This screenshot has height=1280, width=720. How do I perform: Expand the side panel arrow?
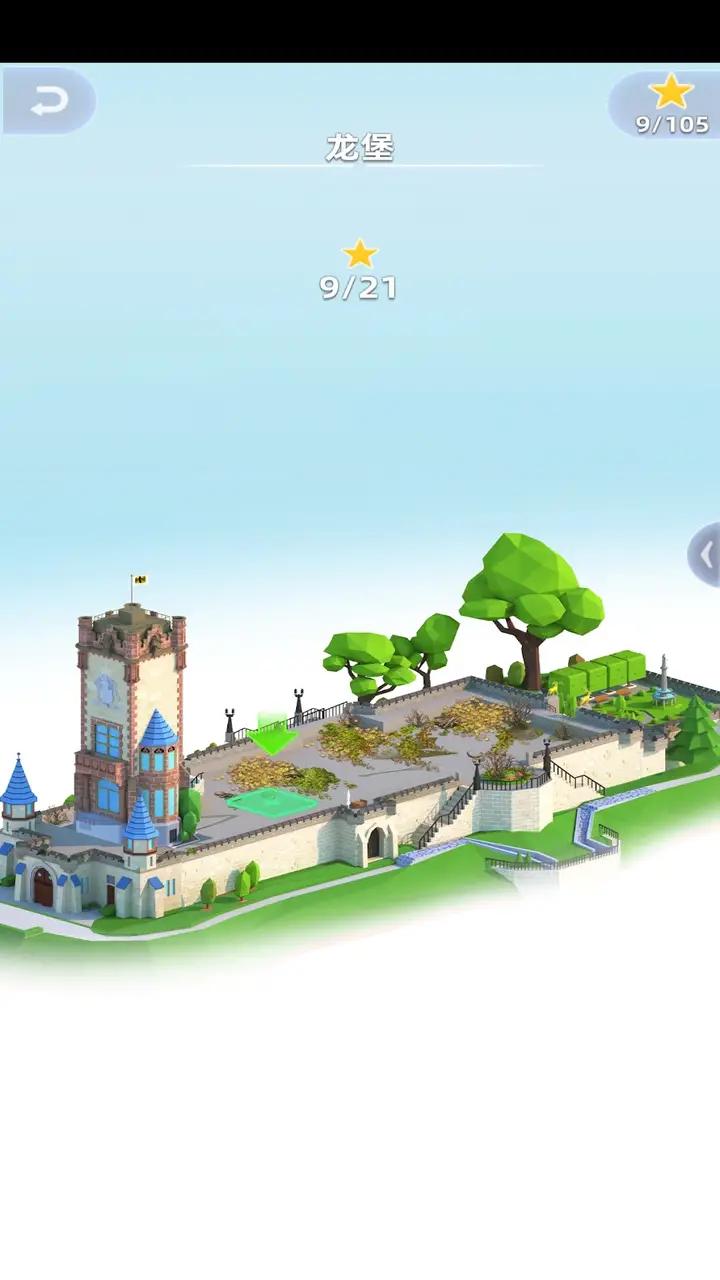[706, 554]
